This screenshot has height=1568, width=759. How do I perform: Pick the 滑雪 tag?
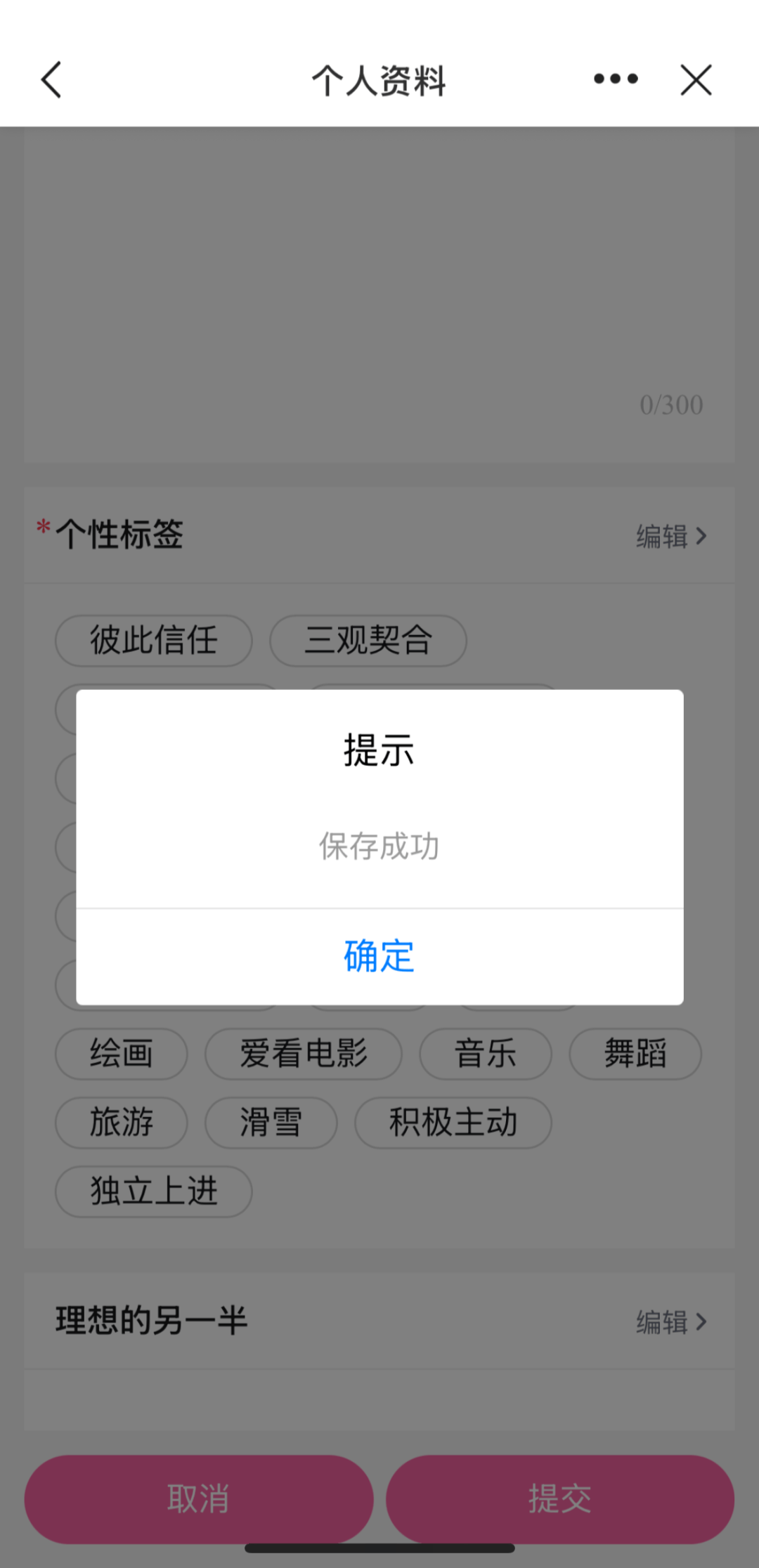pos(271,1123)
